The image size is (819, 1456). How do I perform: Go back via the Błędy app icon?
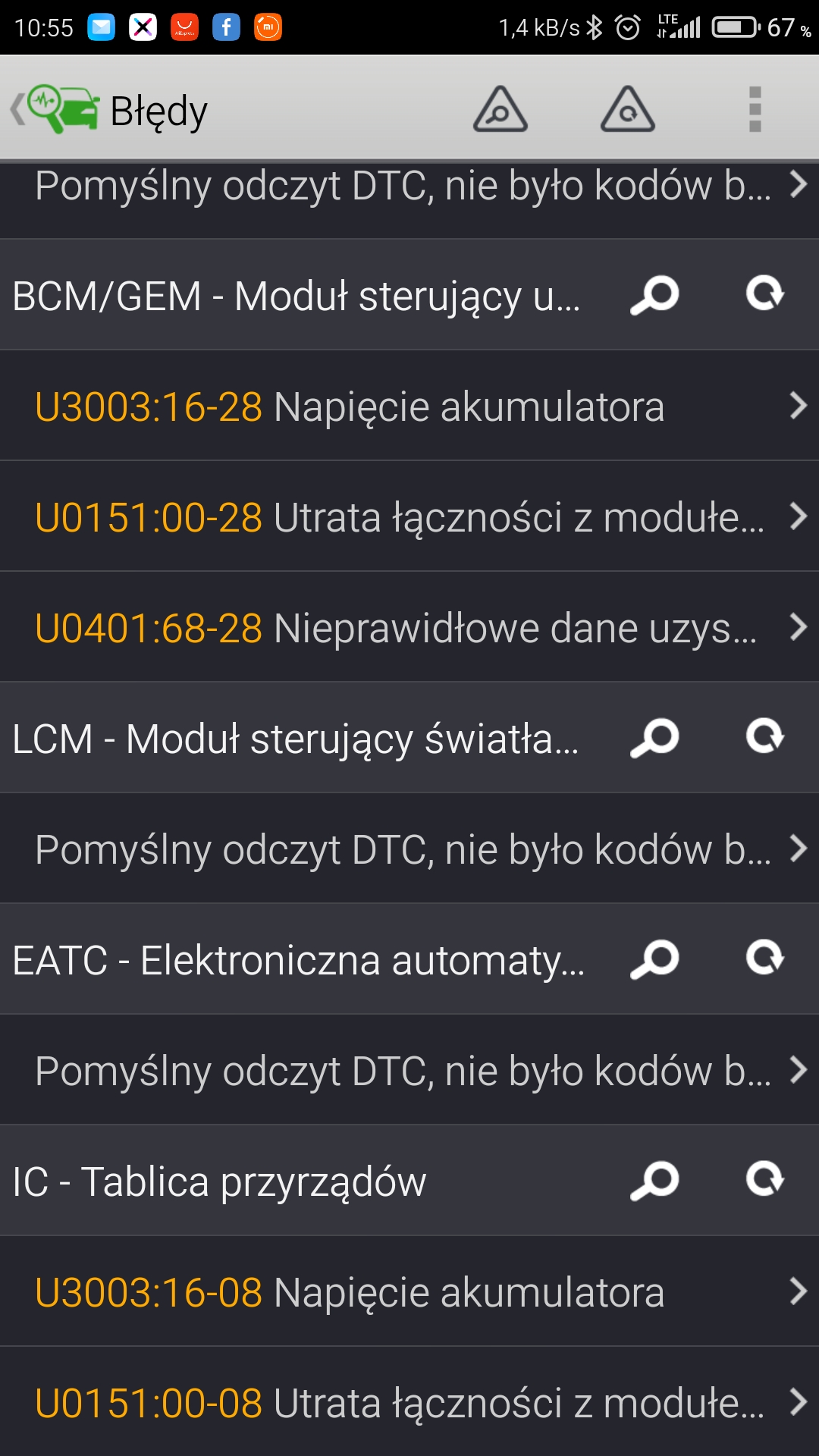point(57,109)
